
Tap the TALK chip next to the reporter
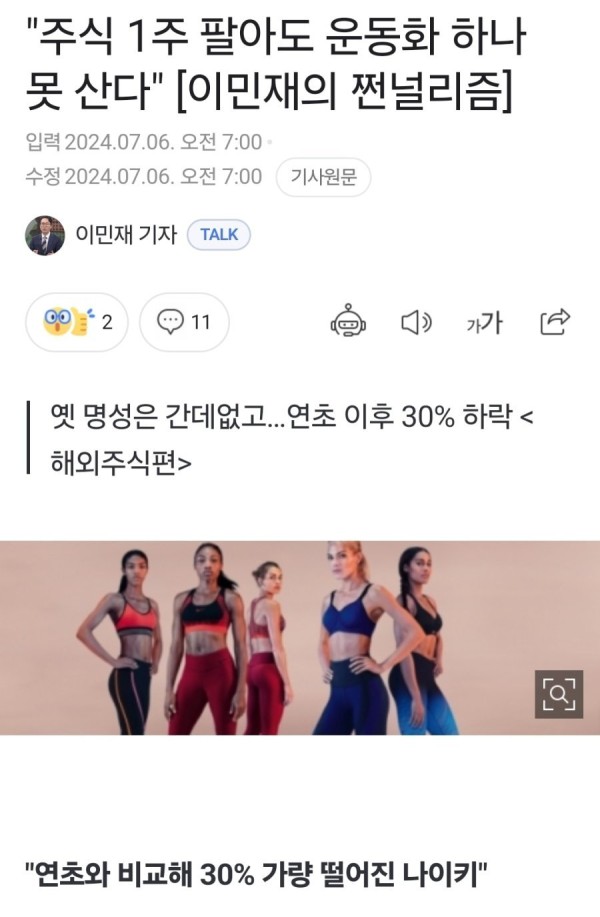pyautogui.click(x=219, y=234)
